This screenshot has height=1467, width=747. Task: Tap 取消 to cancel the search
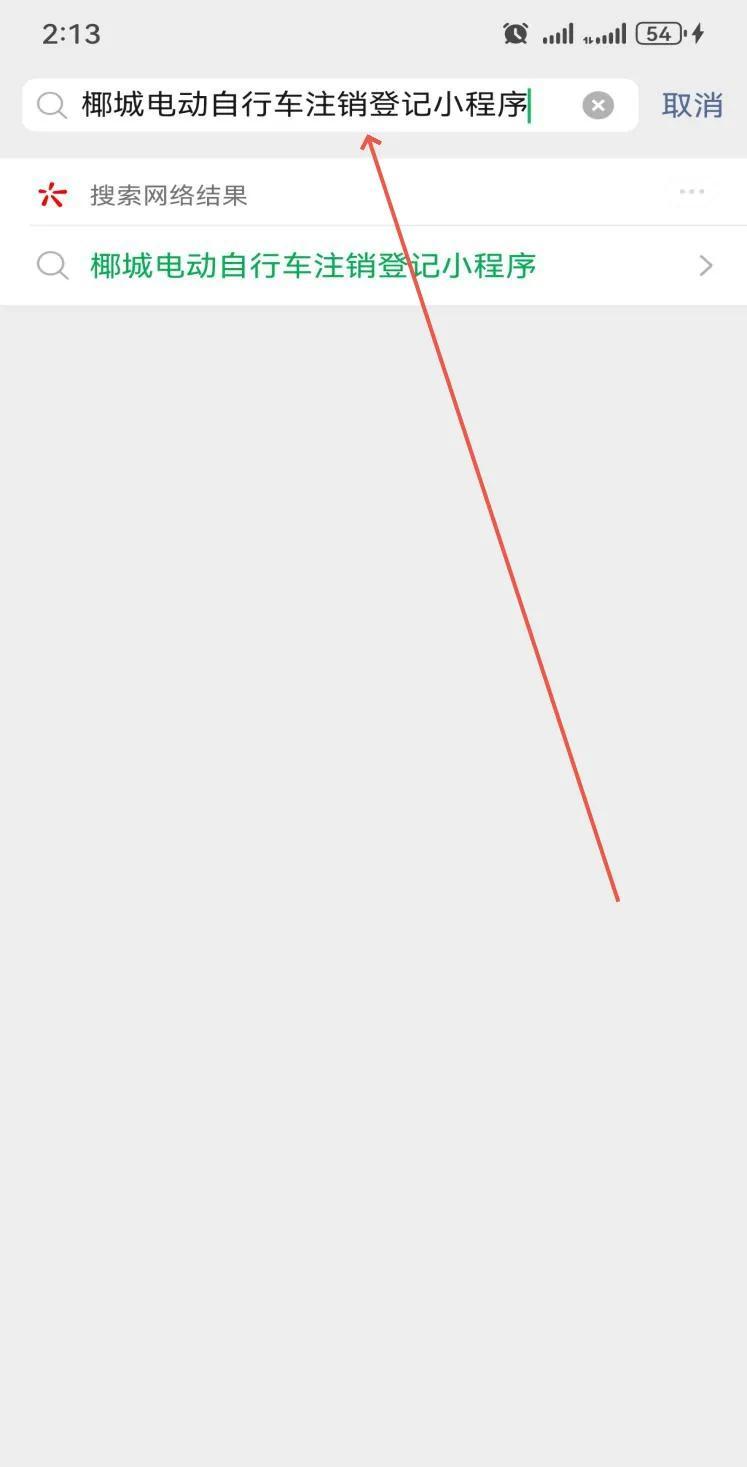[x=692, y=105]
